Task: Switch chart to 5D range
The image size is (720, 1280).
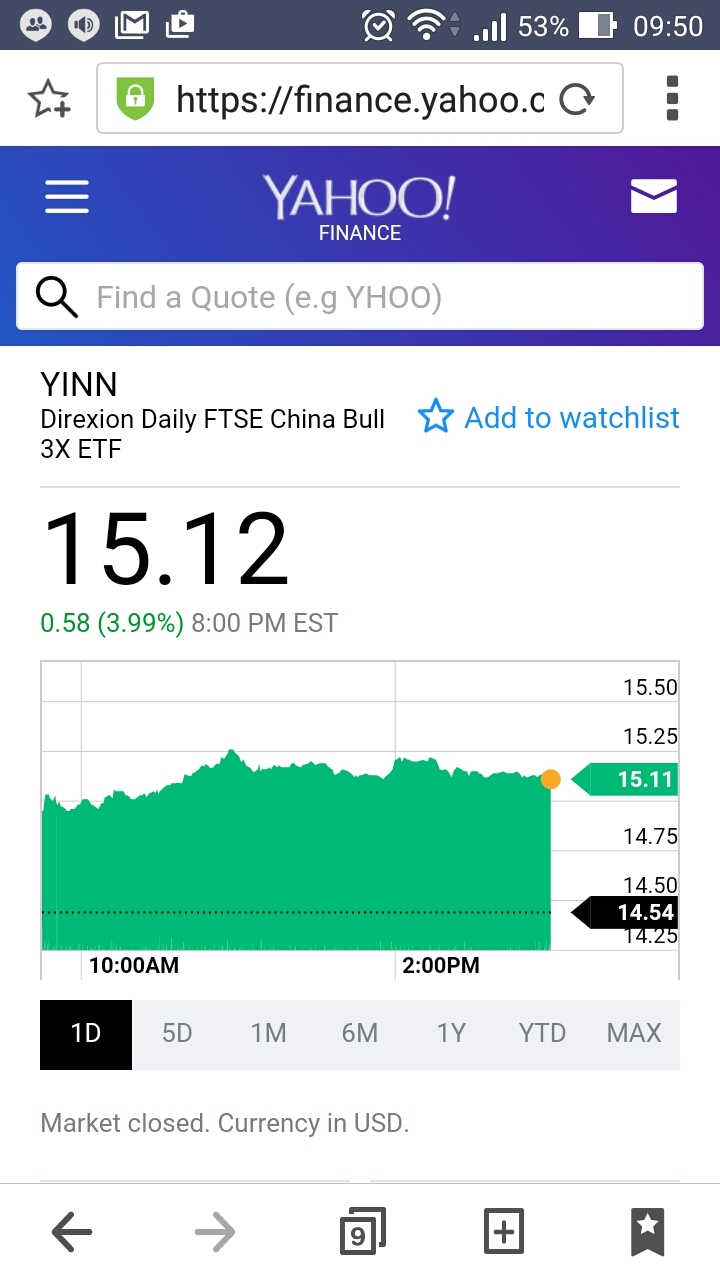Action: tap(177, 1033)
